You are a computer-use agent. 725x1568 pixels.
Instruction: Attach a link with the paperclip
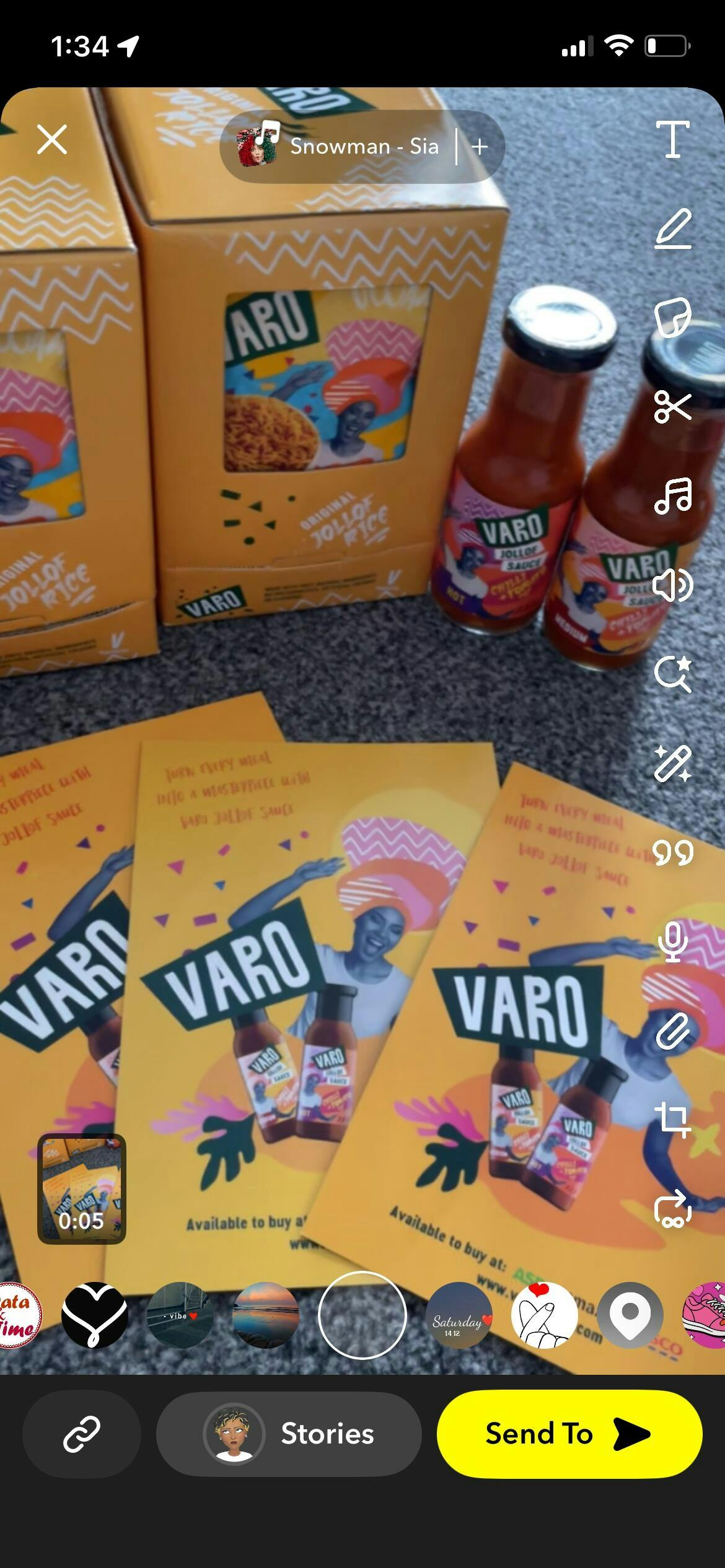tap(672, 1031)
